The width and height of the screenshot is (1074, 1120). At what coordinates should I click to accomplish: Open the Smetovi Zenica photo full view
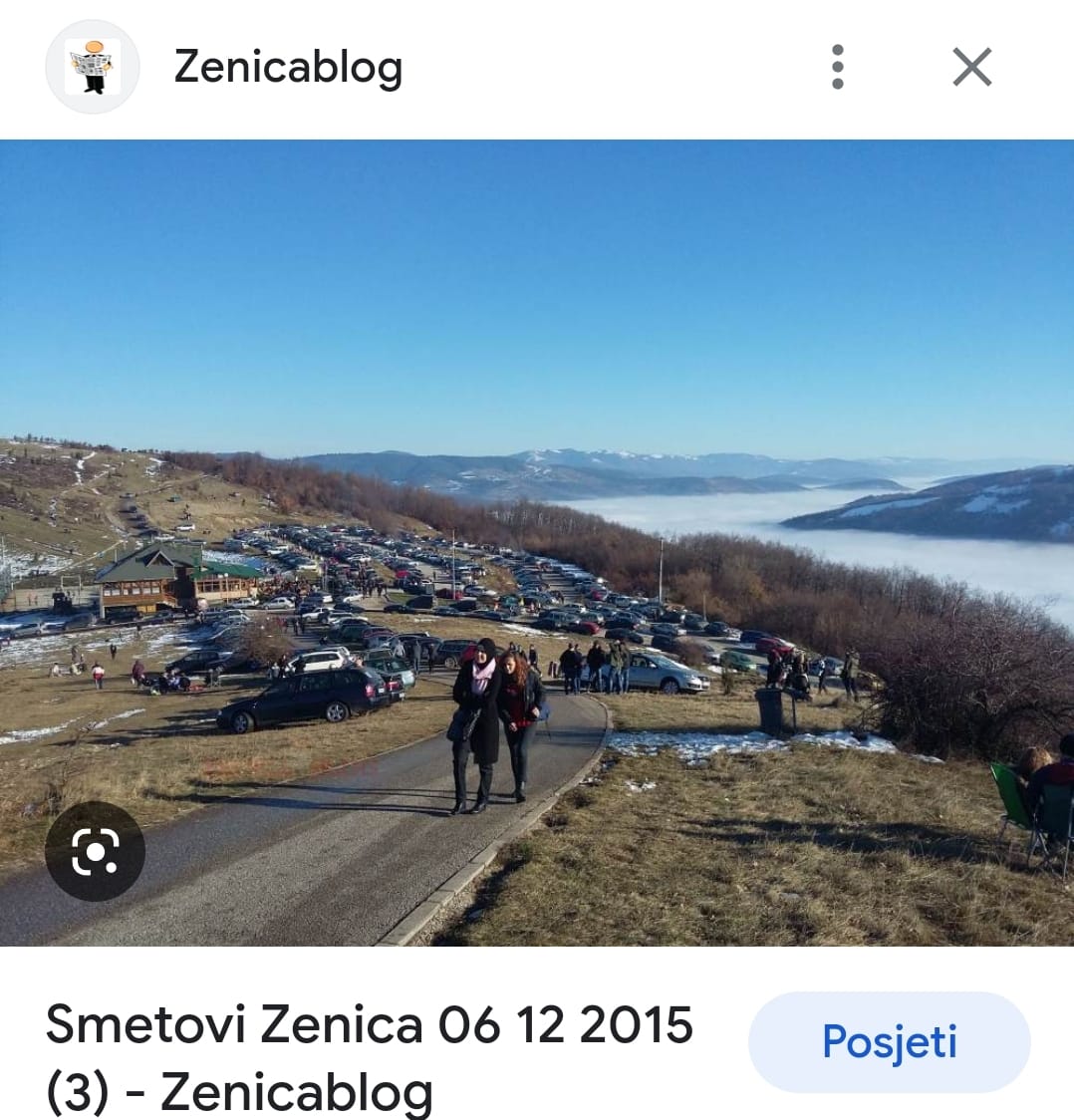(537, 543)
